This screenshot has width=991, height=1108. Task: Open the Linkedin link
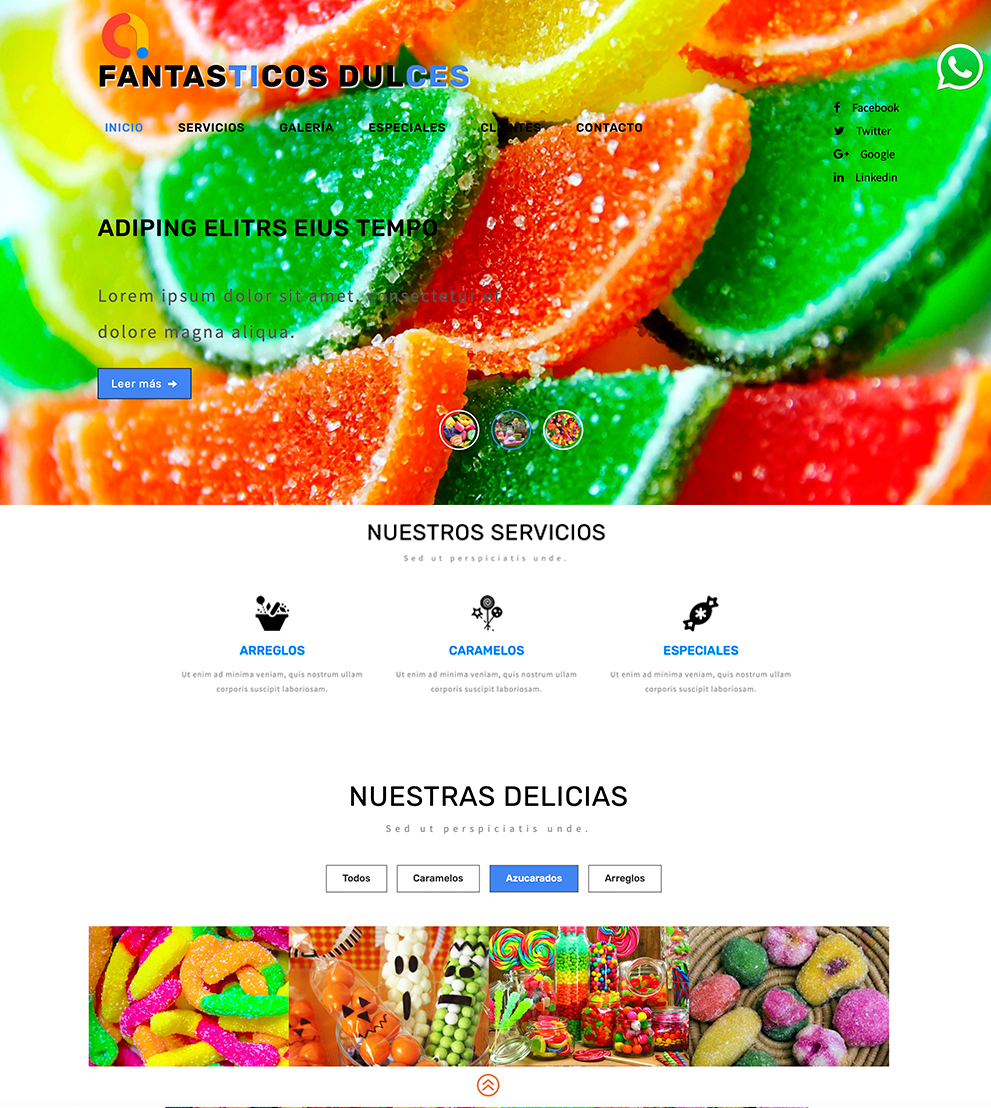(875, 178)
